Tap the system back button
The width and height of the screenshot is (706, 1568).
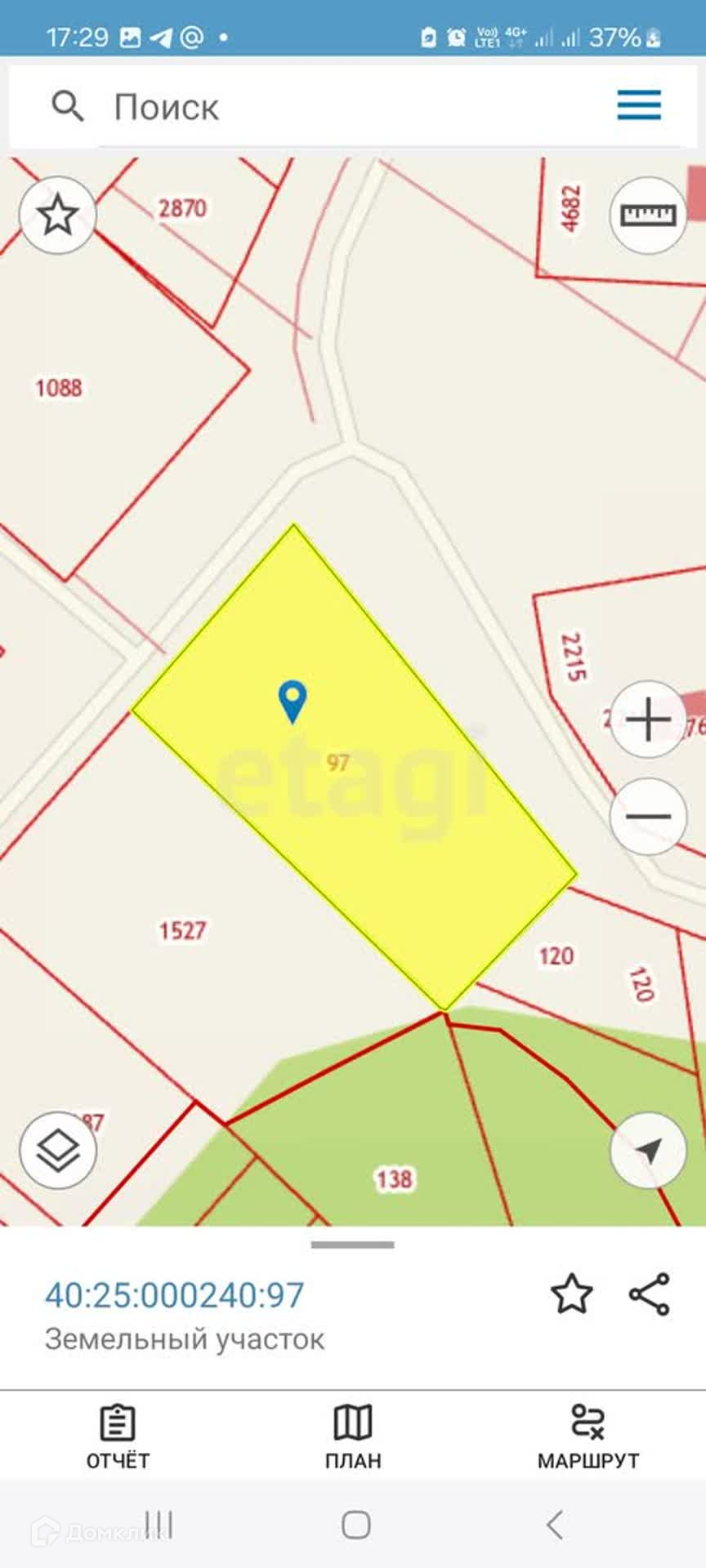[x=555, y=1525]
